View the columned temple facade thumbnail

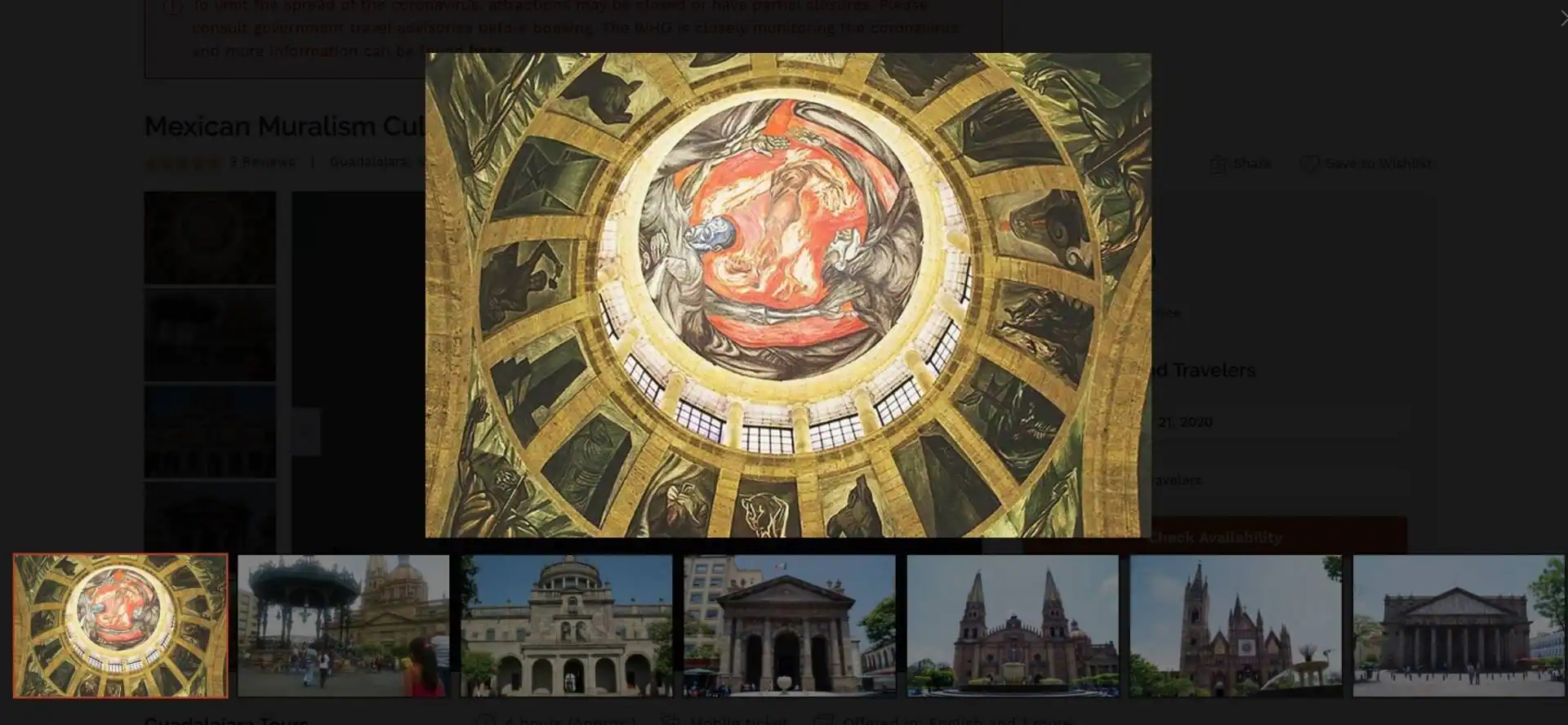point(789,626)
